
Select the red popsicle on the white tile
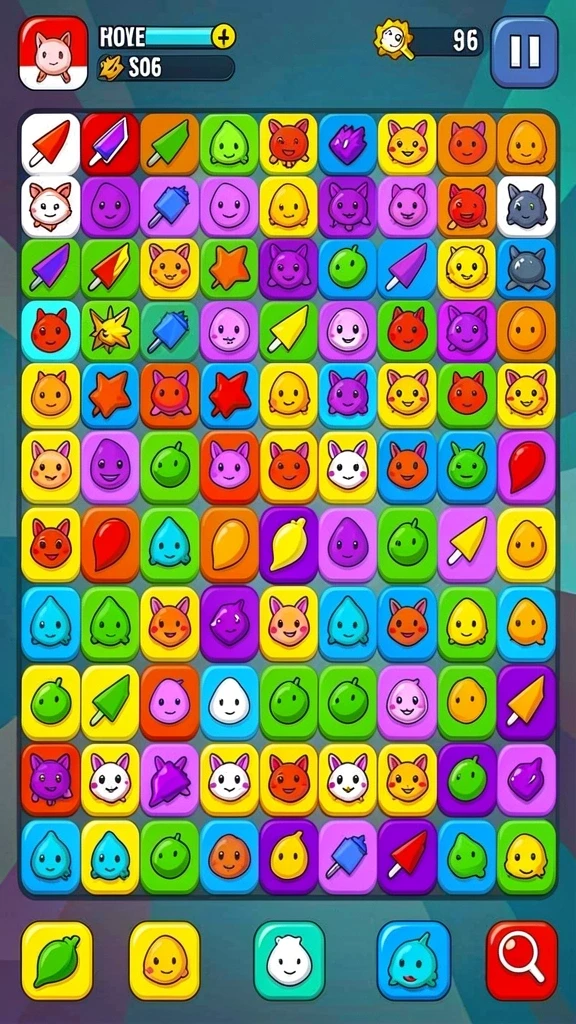[x=50, y=144]
